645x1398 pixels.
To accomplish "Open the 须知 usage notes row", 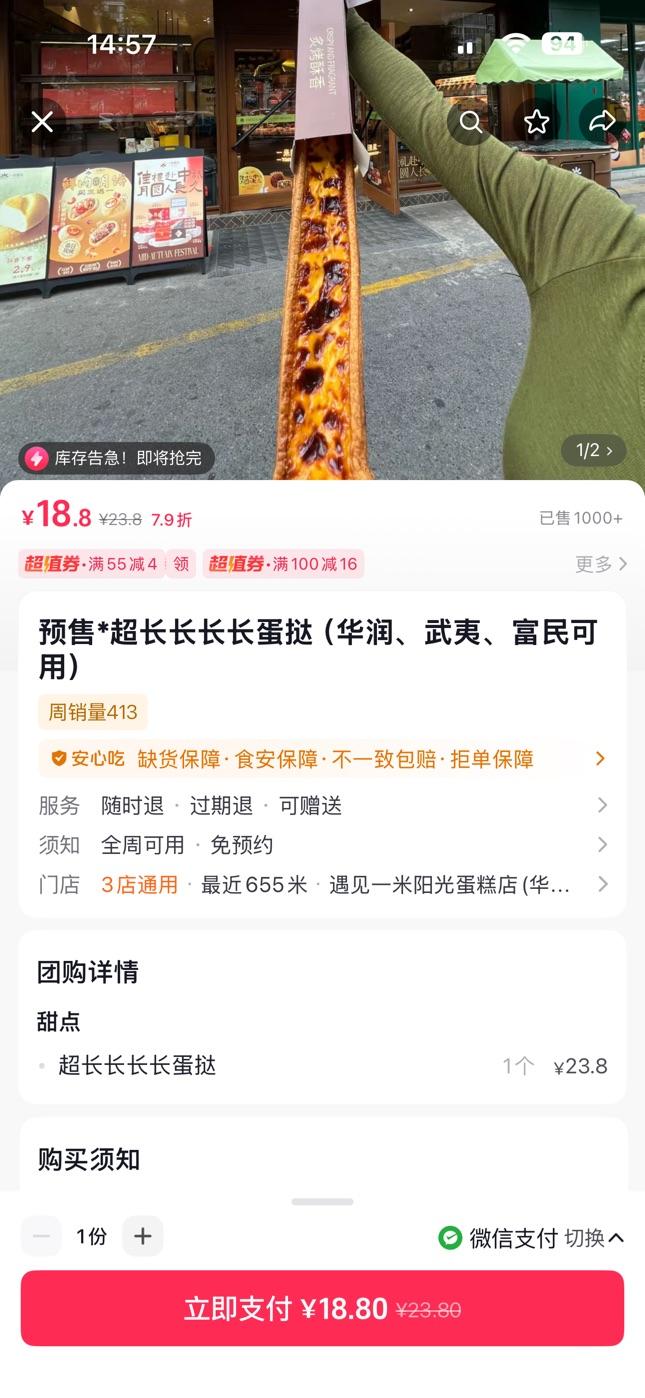I will point(322,845).
